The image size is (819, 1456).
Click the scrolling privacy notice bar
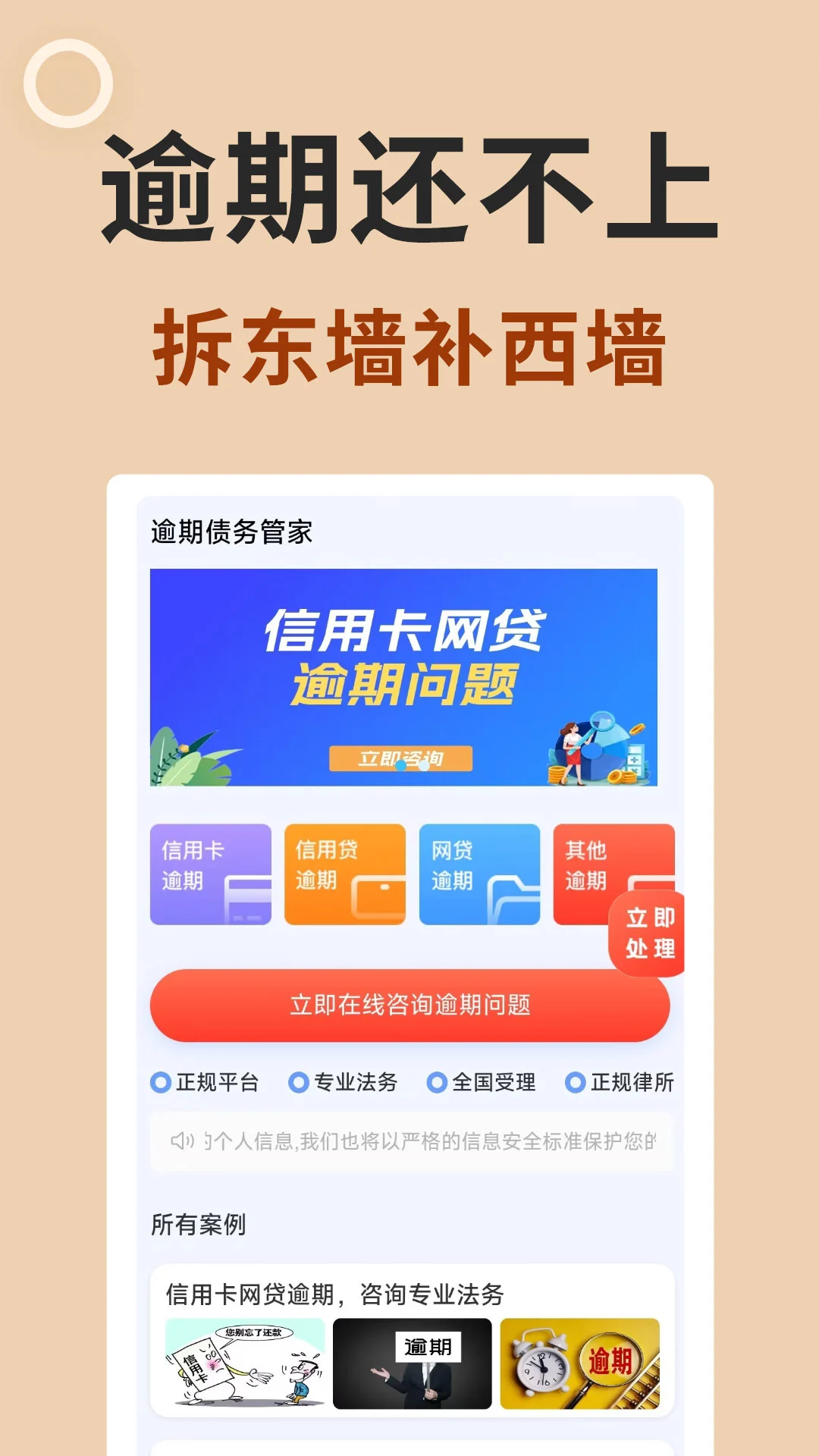409,1141
